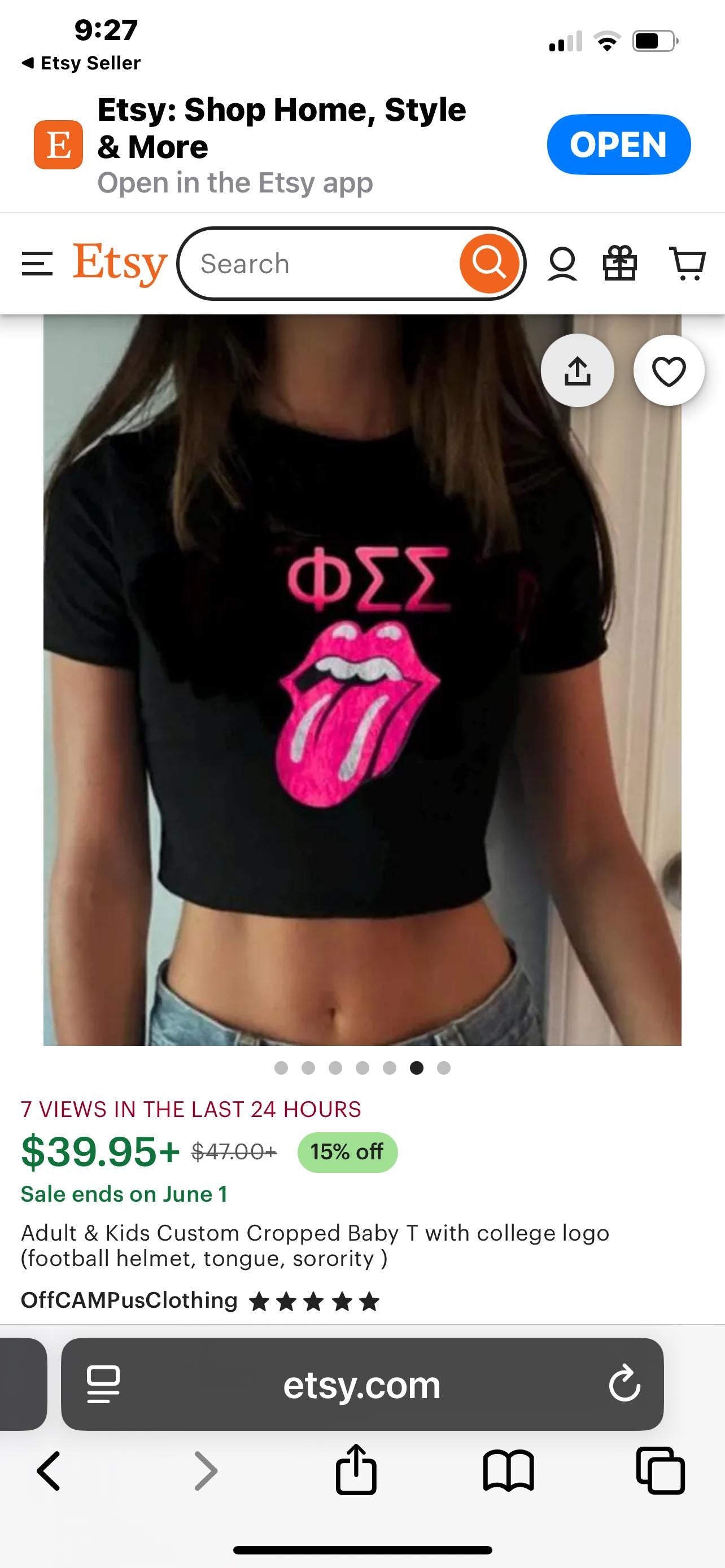Viewport: 725px width, 1568px height.
Task: Open the cropped baby tee product photo
Action: [x=361, y=700]
